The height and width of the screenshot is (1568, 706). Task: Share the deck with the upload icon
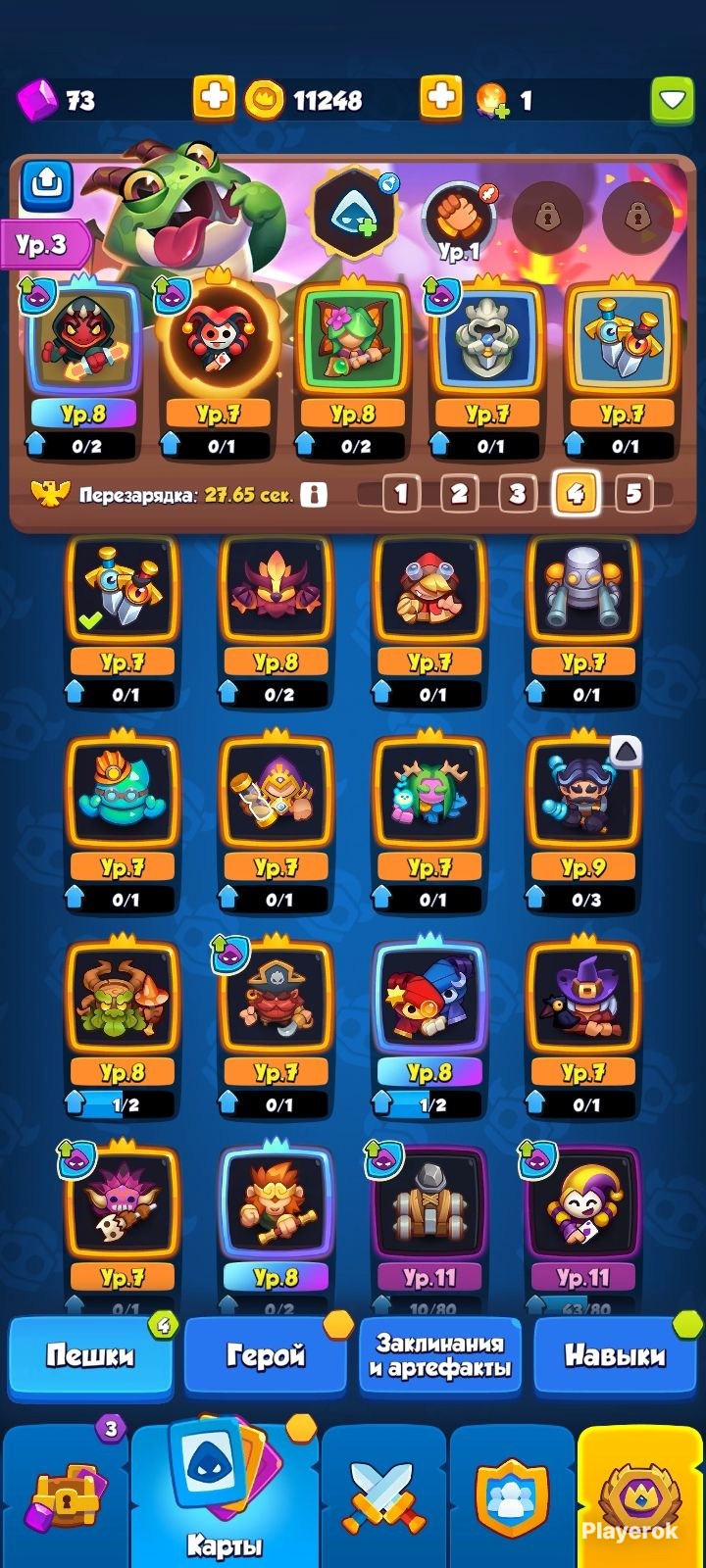(47, 183)
